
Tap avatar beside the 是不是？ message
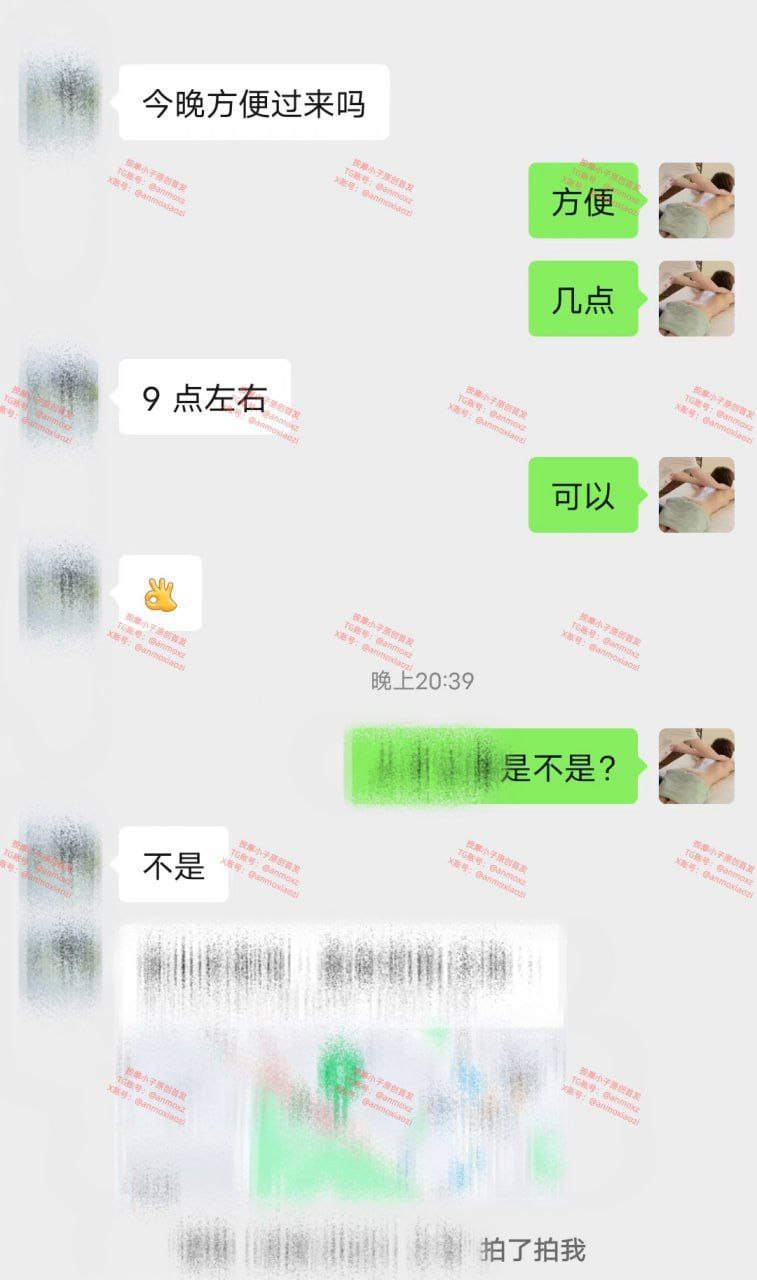click(696, 766)
